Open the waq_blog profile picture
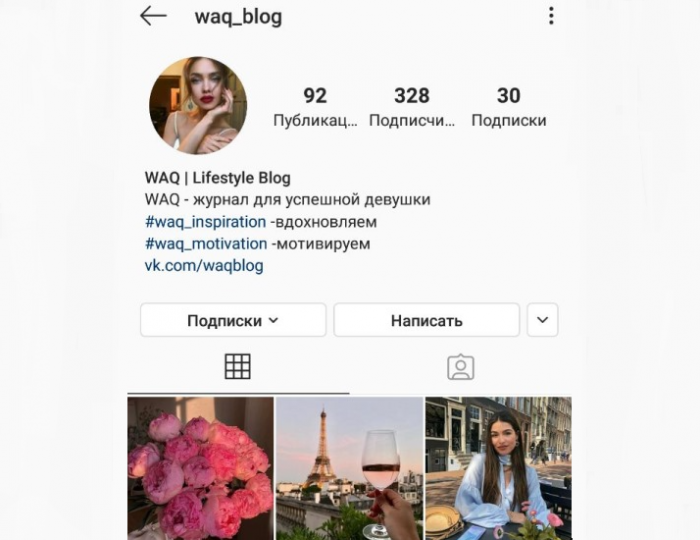The image size is (700, 540). point(198,105)
